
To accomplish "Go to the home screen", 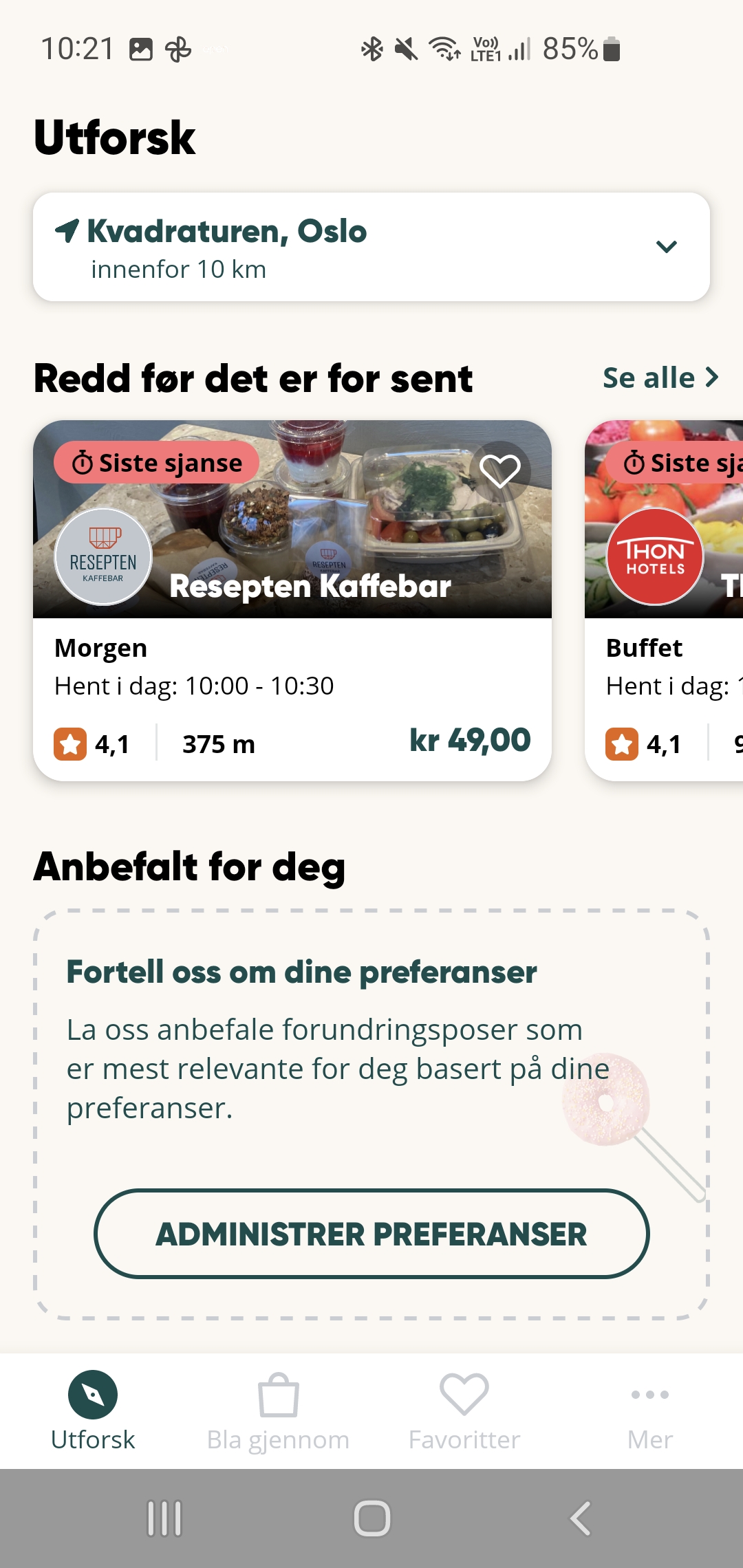I will pyautogui.click(x=371, y=1518).
